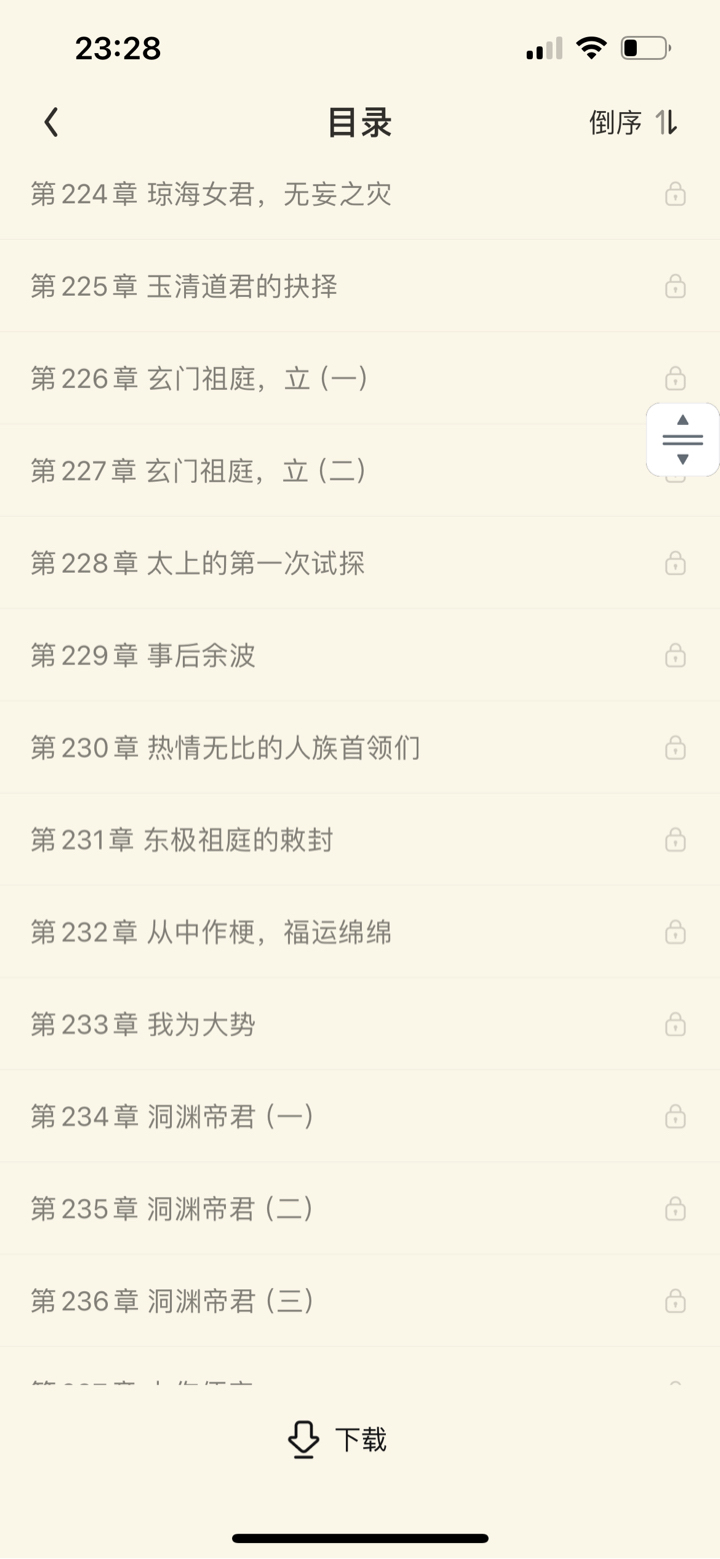This screenshot has height=1559, width=720.
Task: Open 第226章 玄门祖庭，立（一）
Action: pos(200,379)
